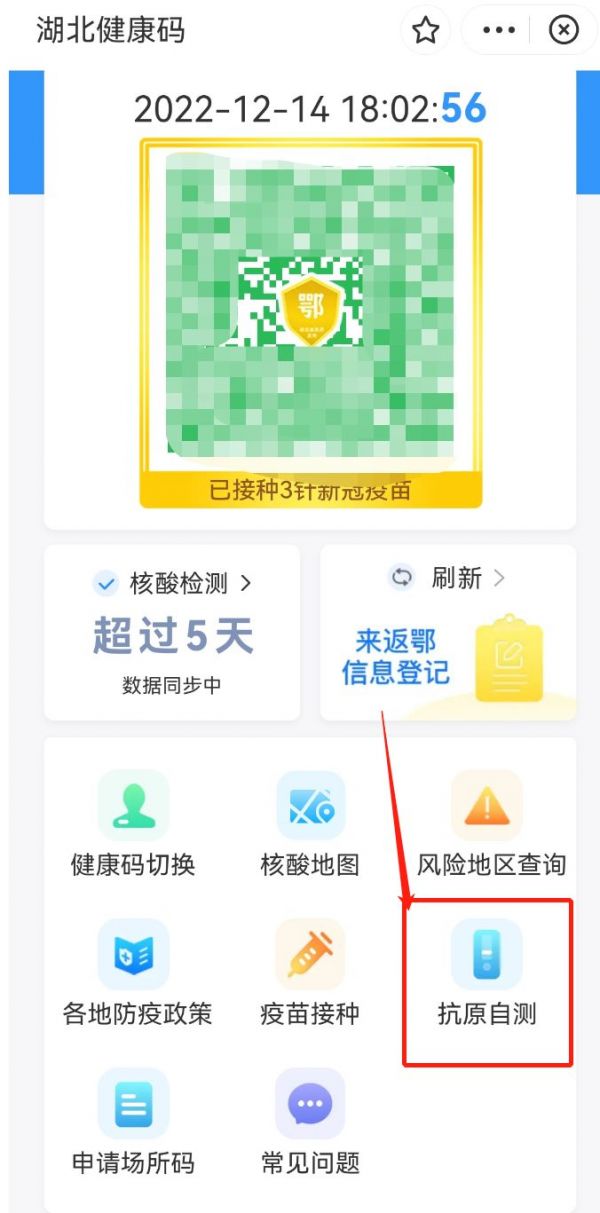The height and width of the screenshot is (1213, 600).
Task: Favorite this mini program with the star
Action: pyautogui.click(x=426, y=31)
